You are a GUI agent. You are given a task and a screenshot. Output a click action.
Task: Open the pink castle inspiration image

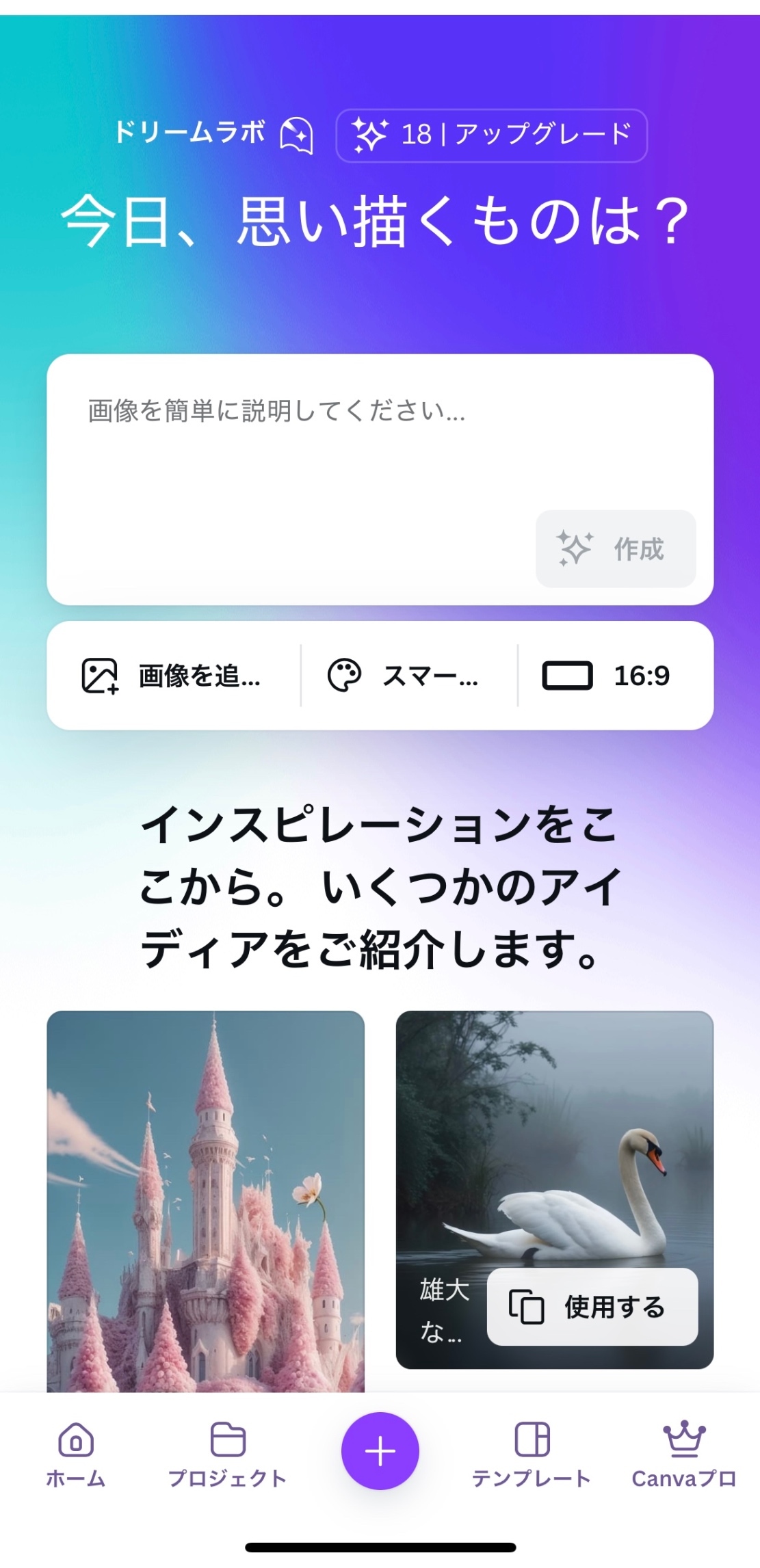click(x=205, y=1197)
